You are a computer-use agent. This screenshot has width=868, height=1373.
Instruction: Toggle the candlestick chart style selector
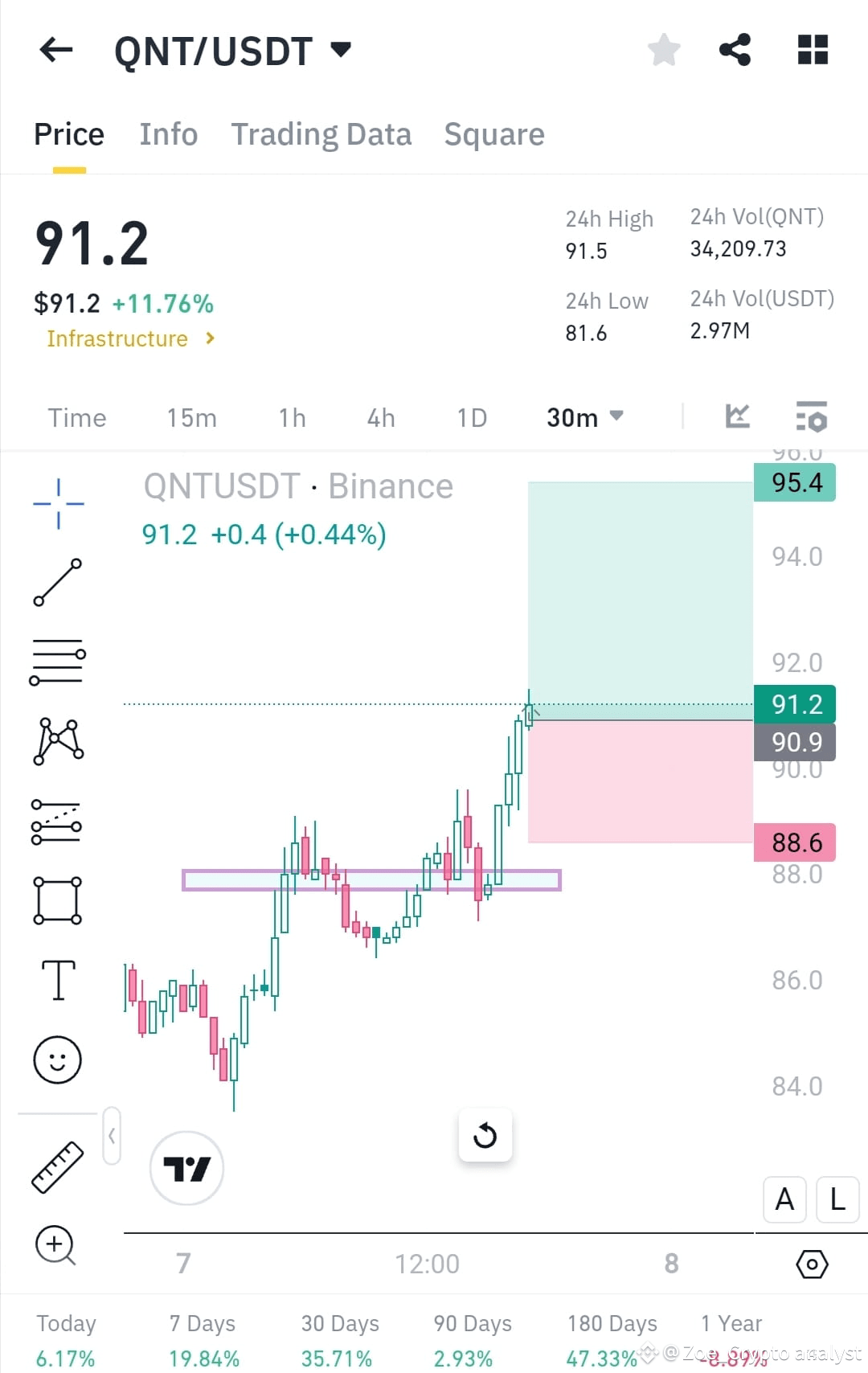[736, 416]
